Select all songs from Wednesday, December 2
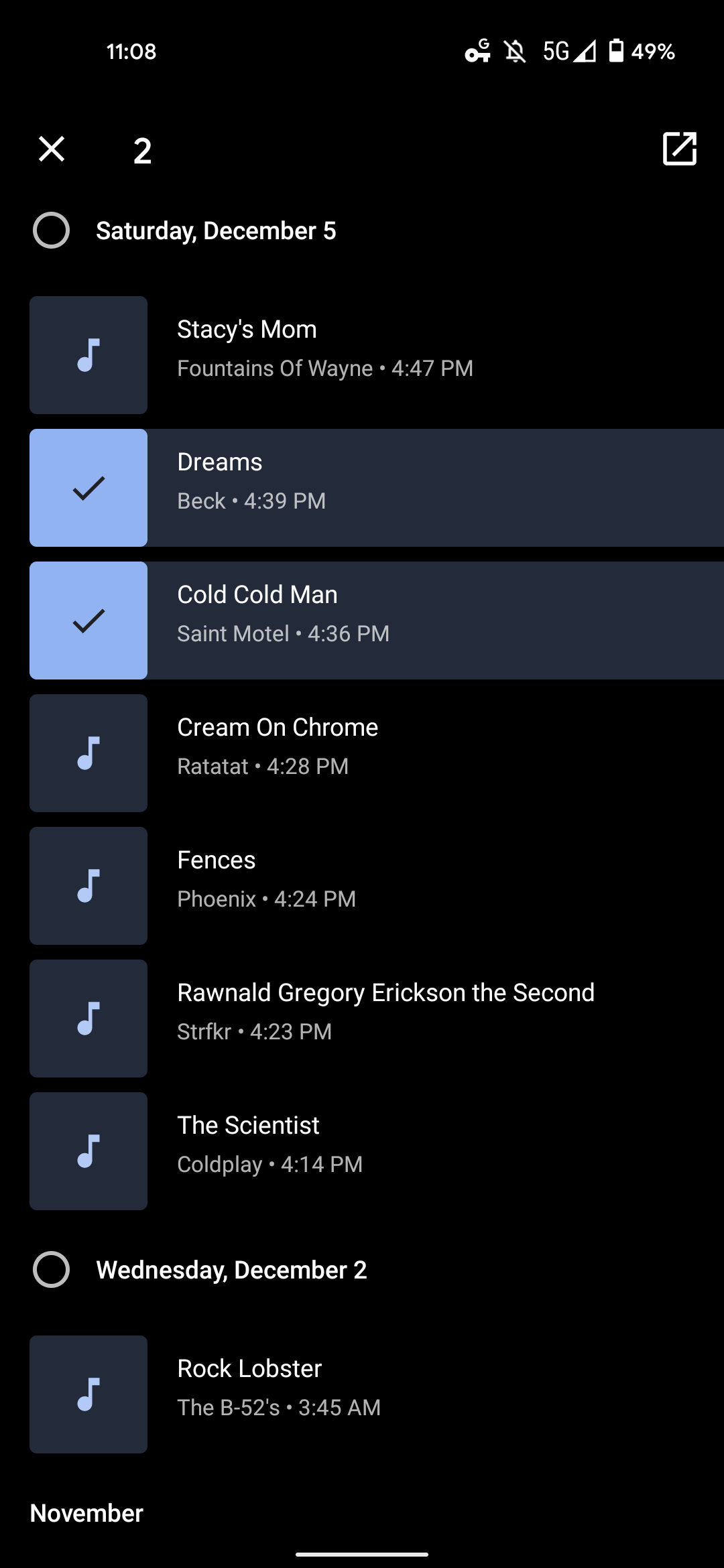The height and width of the screenshot is (1568, 724). [x=52, y=1269]
